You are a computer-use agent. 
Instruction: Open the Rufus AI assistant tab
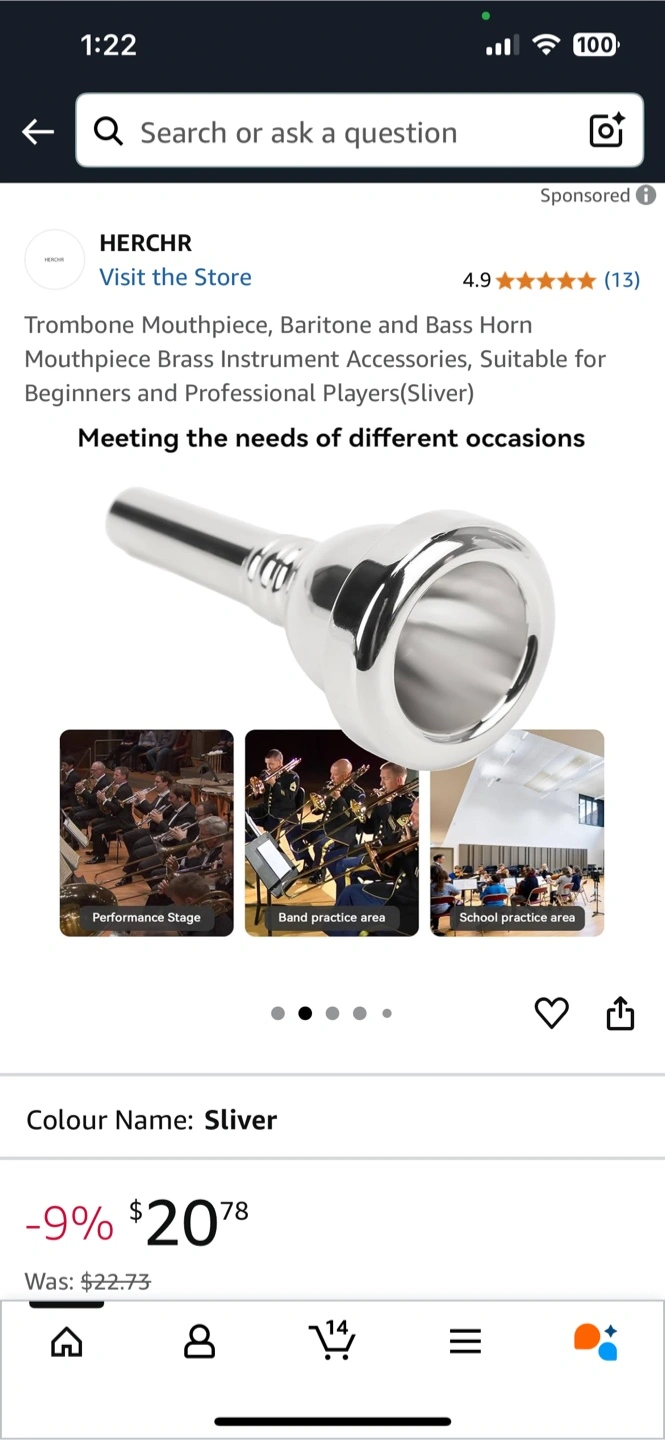point(596,1341)
